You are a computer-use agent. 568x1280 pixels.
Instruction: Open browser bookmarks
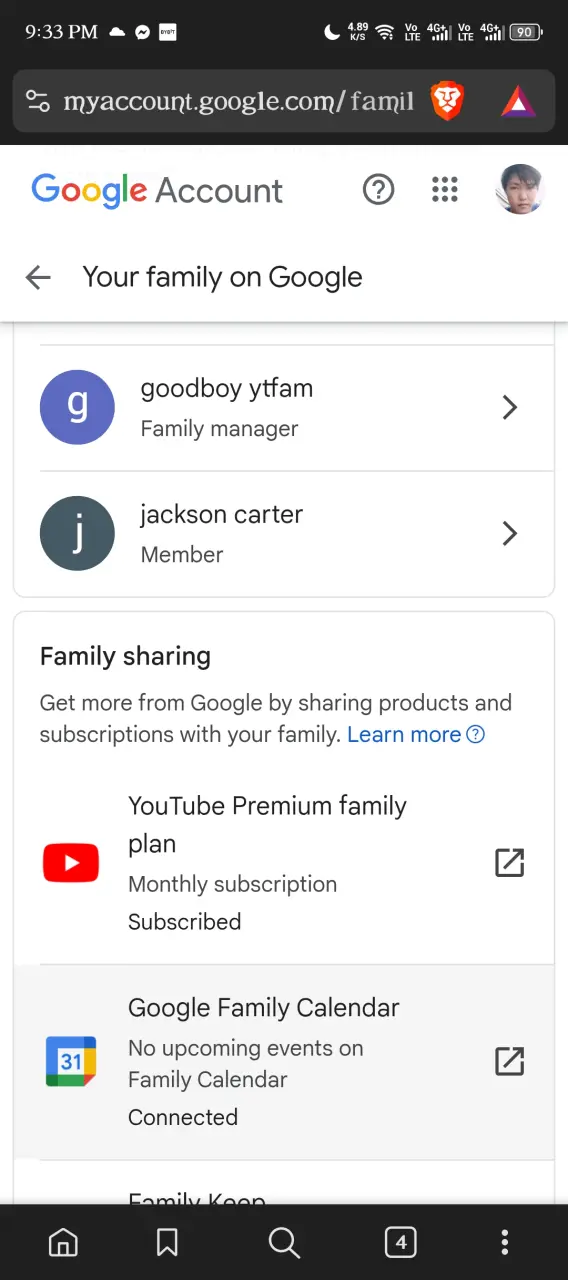[x=167, y=1242]
